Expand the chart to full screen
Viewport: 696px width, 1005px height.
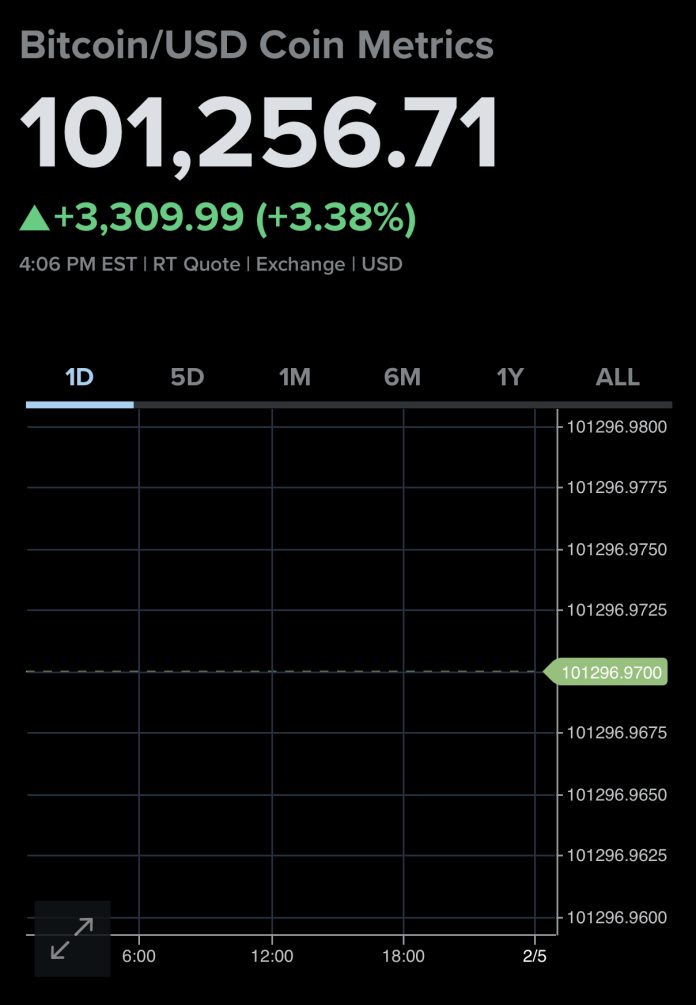click(x=72, y=938)
